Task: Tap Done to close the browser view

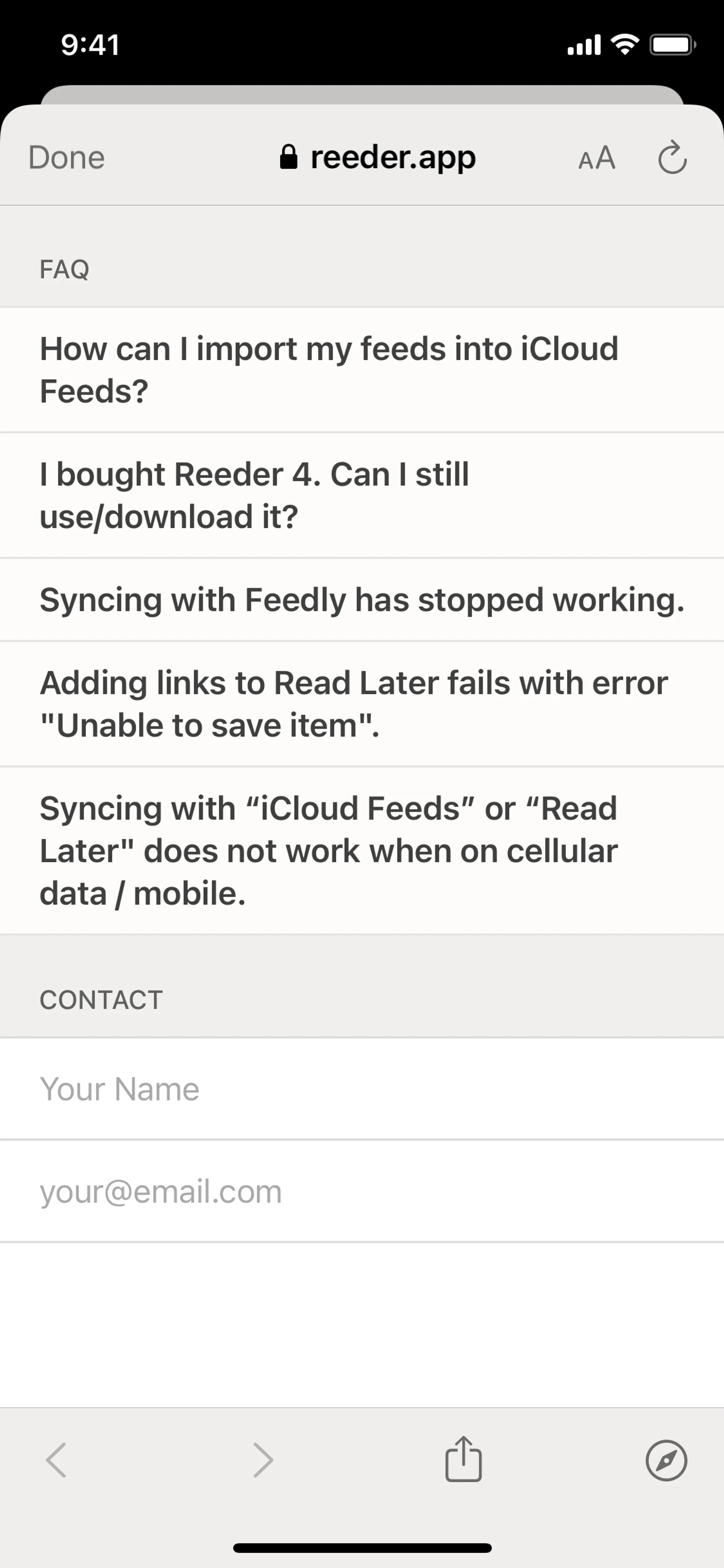Action: click(x=66, y=158)
